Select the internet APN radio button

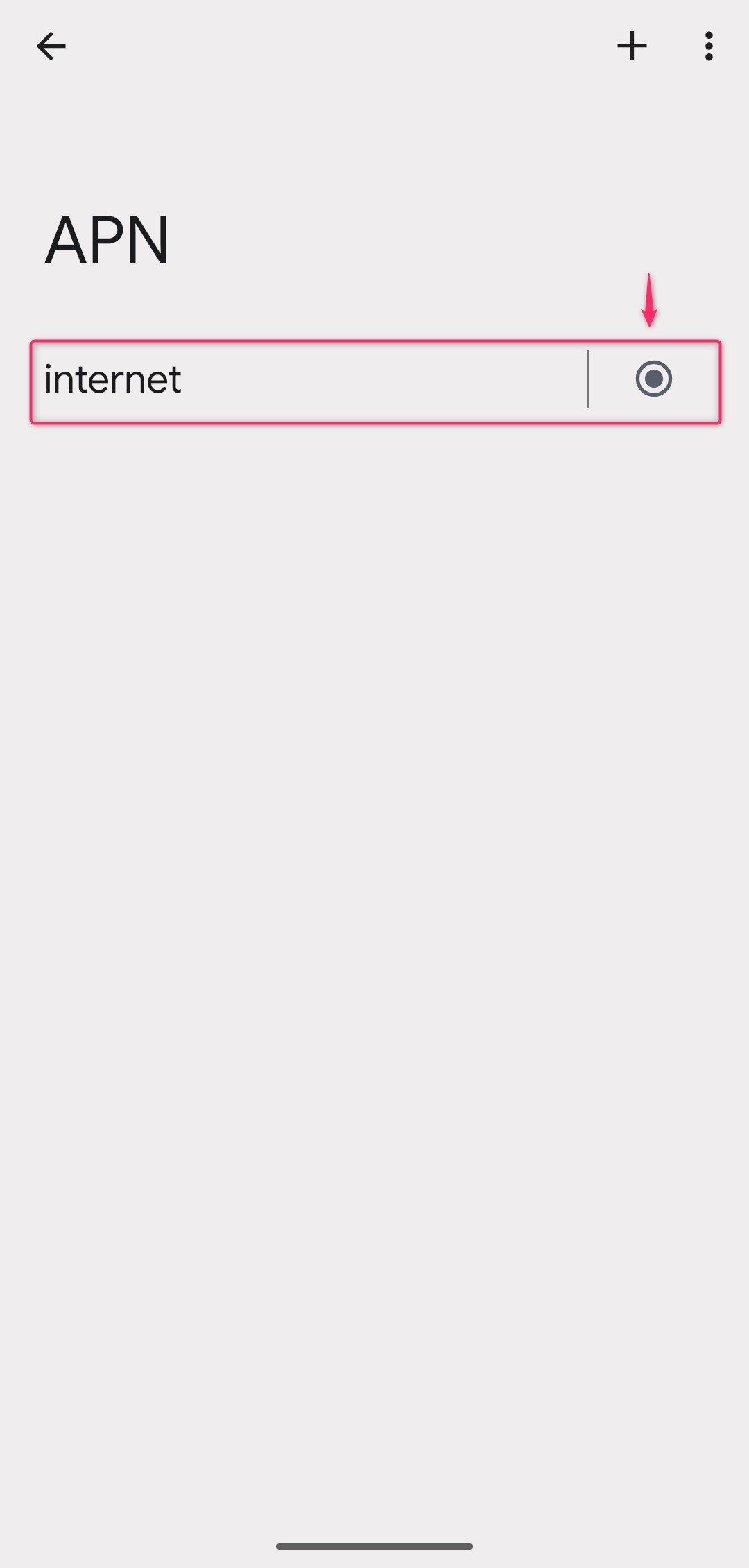click(653, 379)
